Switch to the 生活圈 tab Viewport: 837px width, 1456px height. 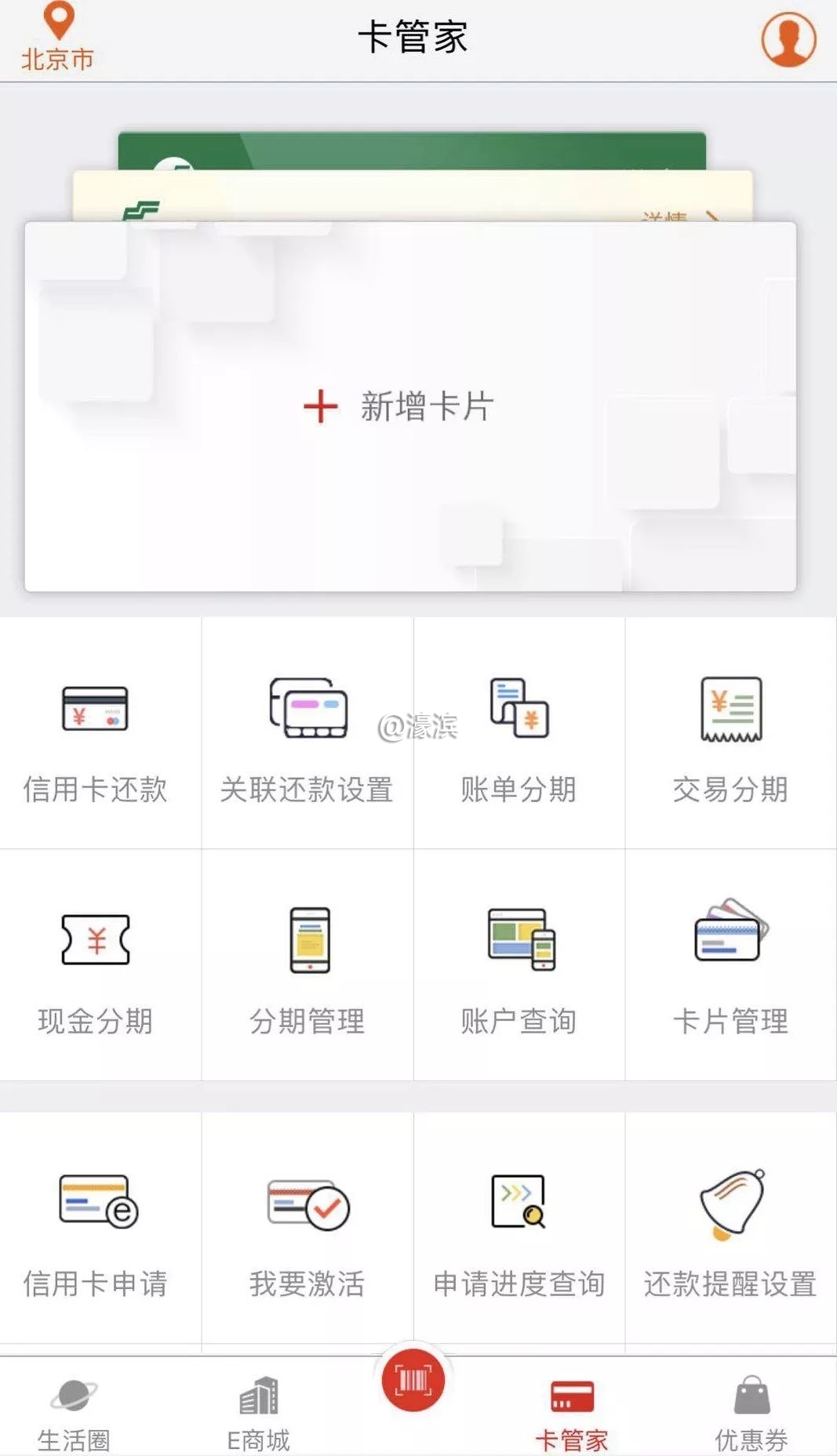pos(74,1413)
